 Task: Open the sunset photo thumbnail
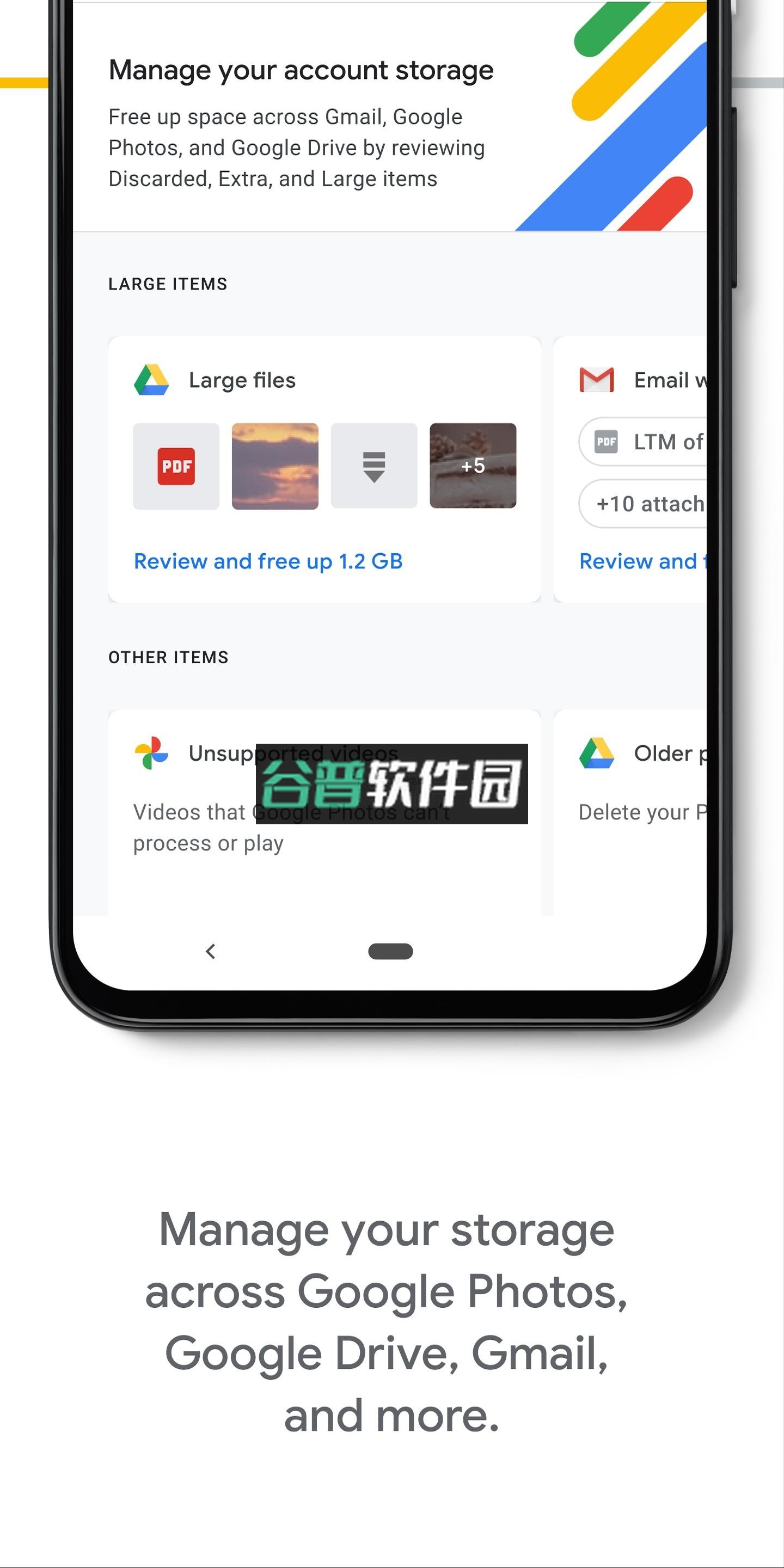point(274,465)
